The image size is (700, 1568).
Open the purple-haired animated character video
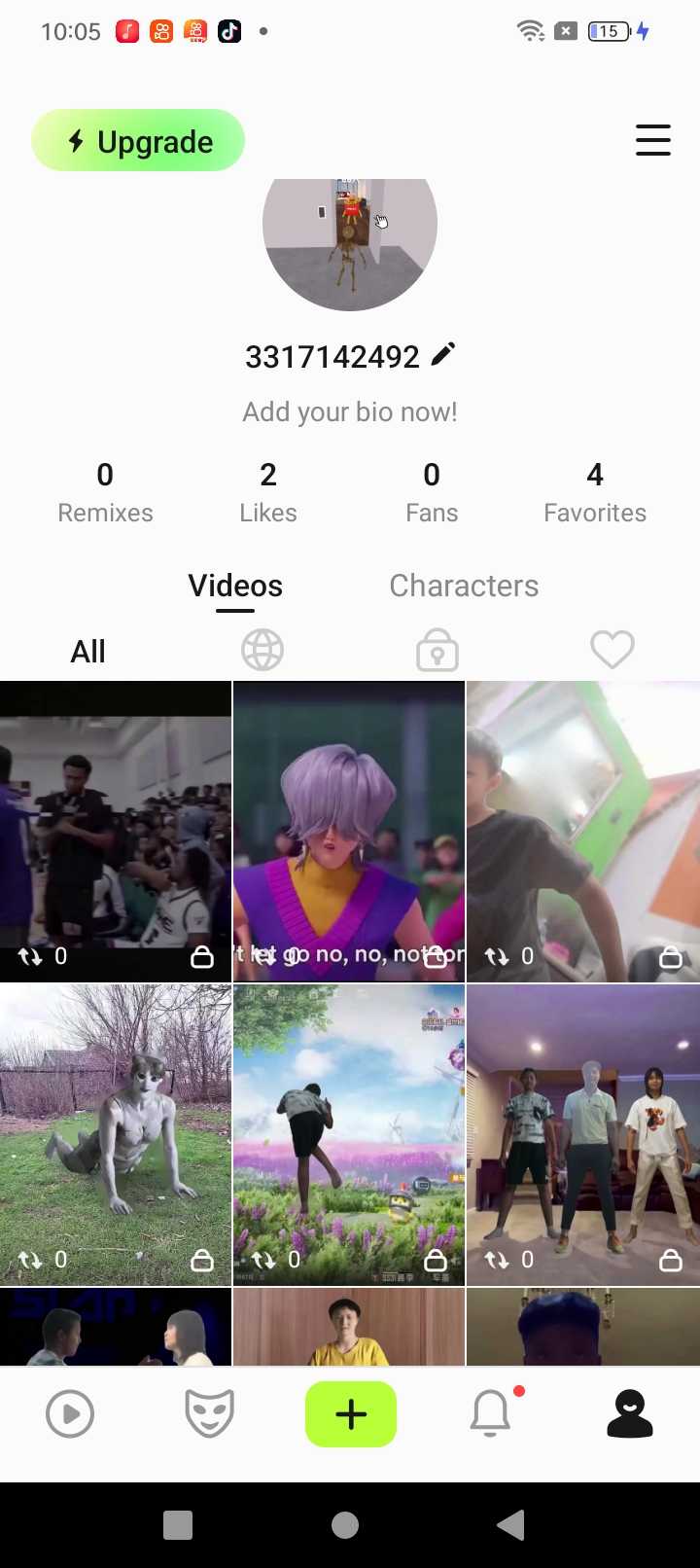[349, 832]
